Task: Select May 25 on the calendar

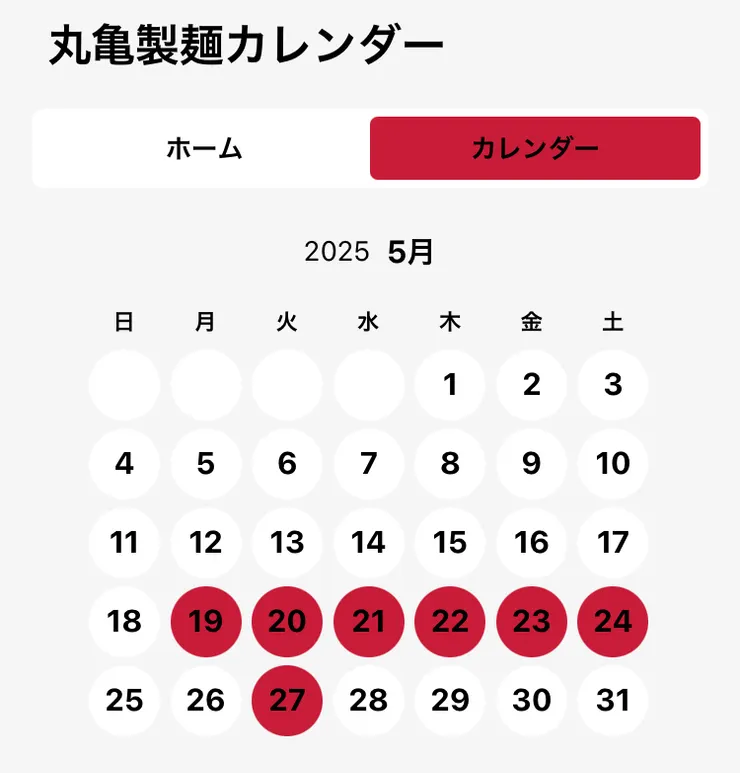Action: [123, 700]
